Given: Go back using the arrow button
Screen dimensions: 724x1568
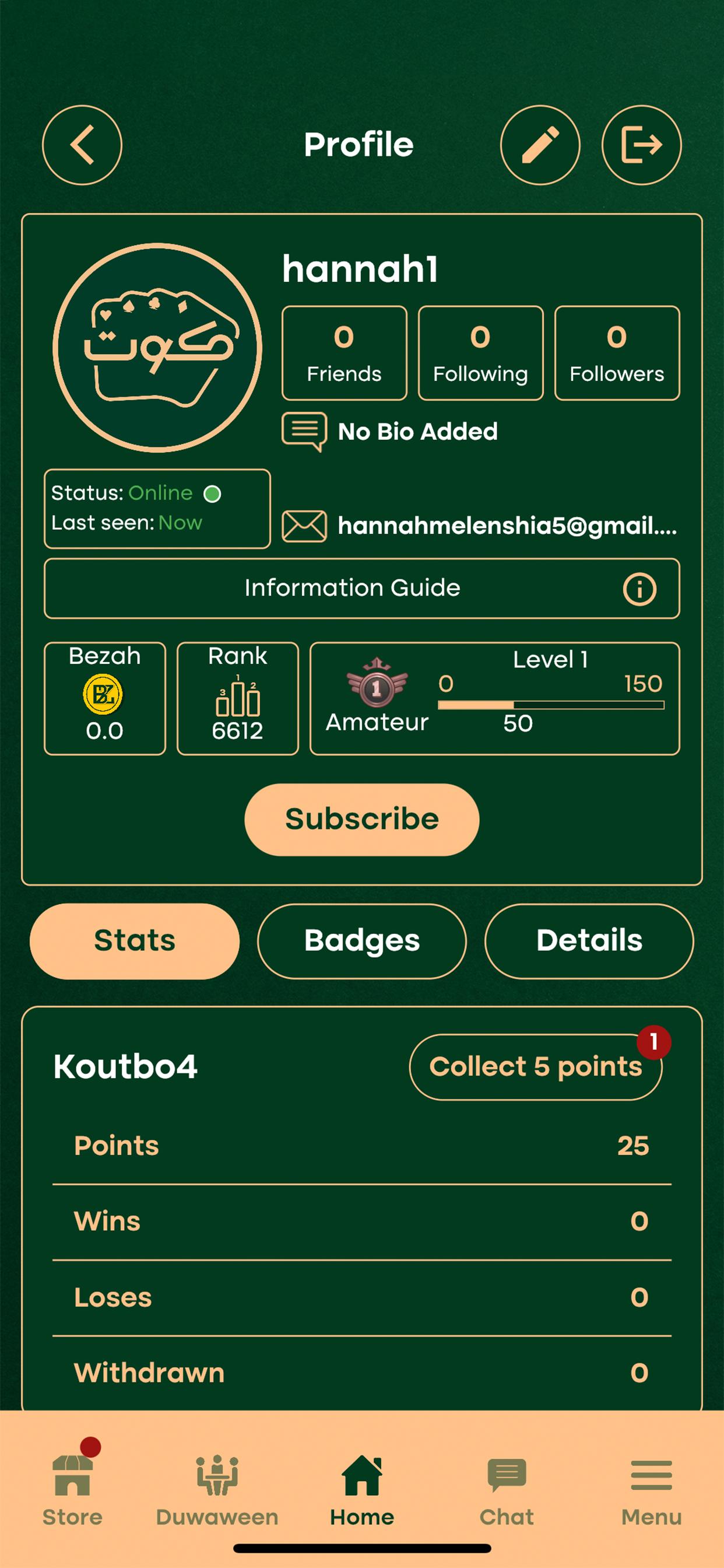Looking at the screenshot, I should [x=82, y=145].
